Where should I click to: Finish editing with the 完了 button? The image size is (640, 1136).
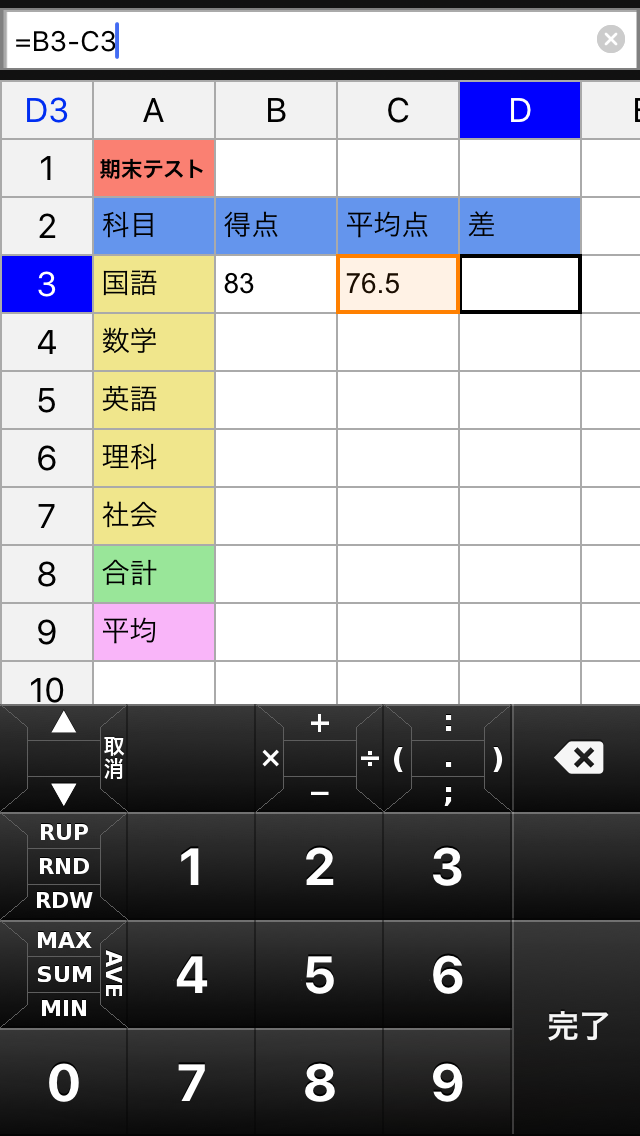pos(577,1027)
